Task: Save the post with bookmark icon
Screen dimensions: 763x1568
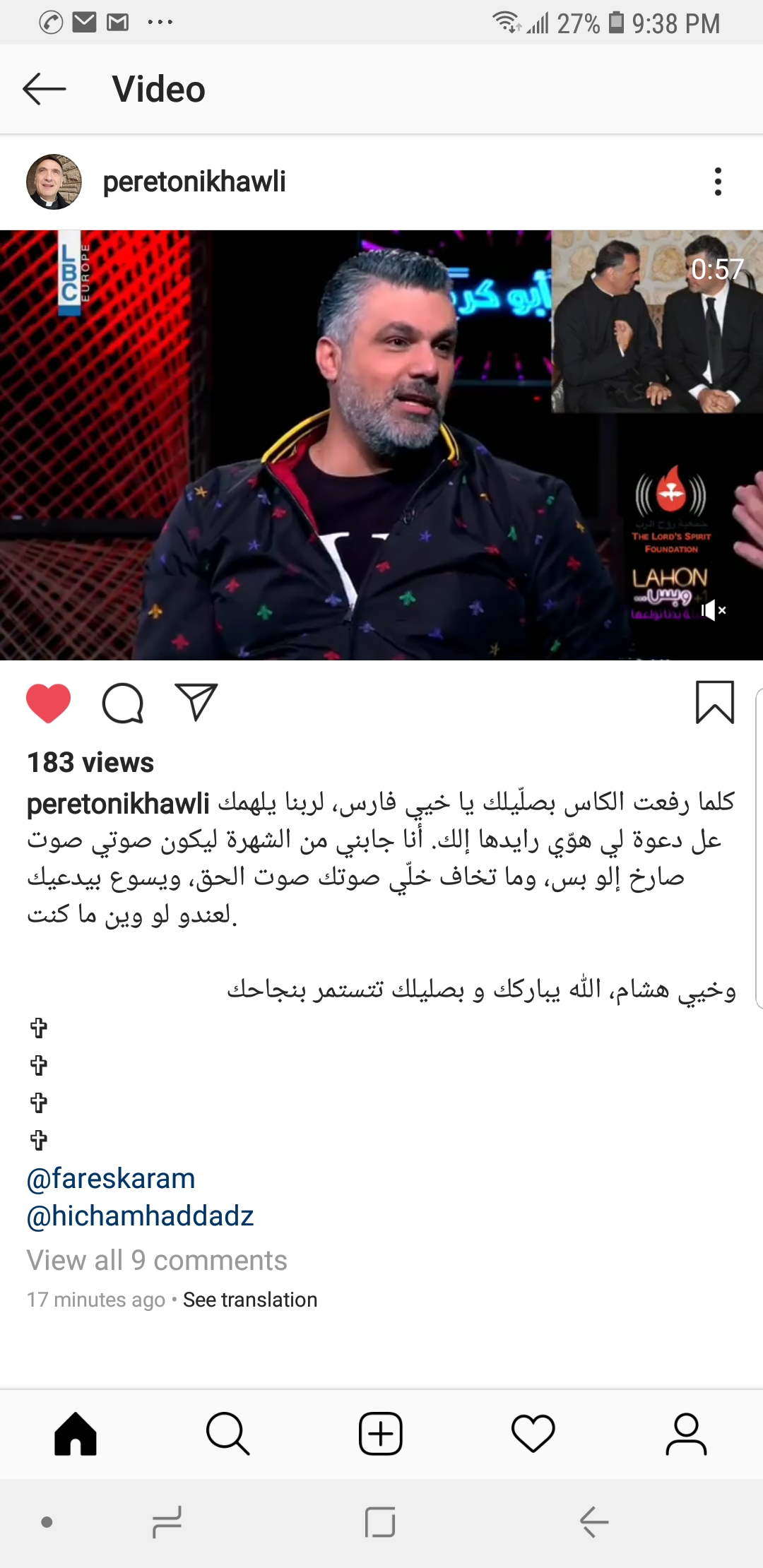Action: pos(715,702)
